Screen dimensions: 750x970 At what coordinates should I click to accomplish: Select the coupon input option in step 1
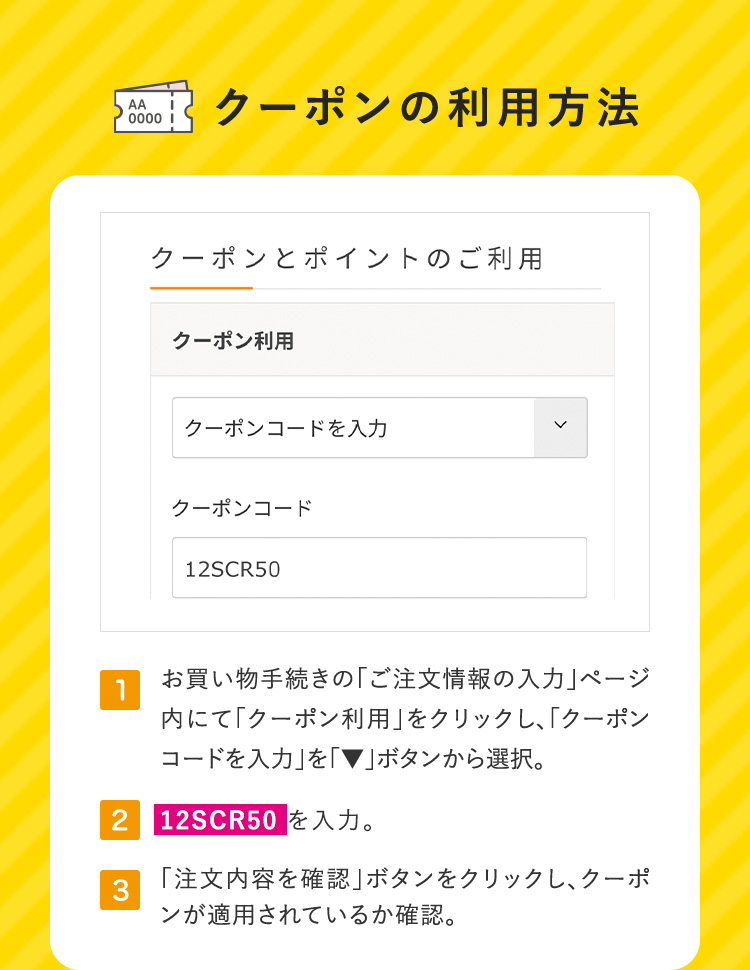(380, 428)
